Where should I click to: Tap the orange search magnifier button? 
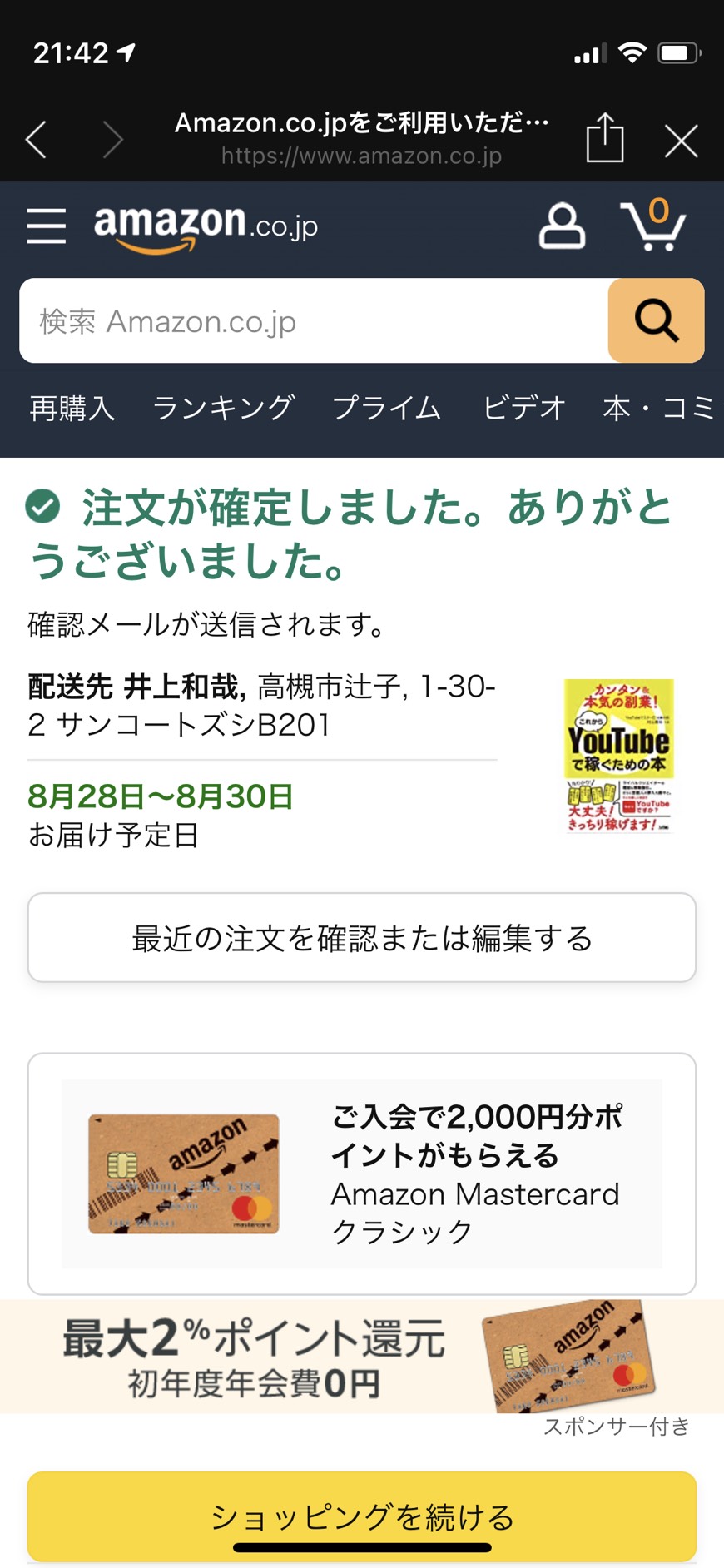point(657,321)
